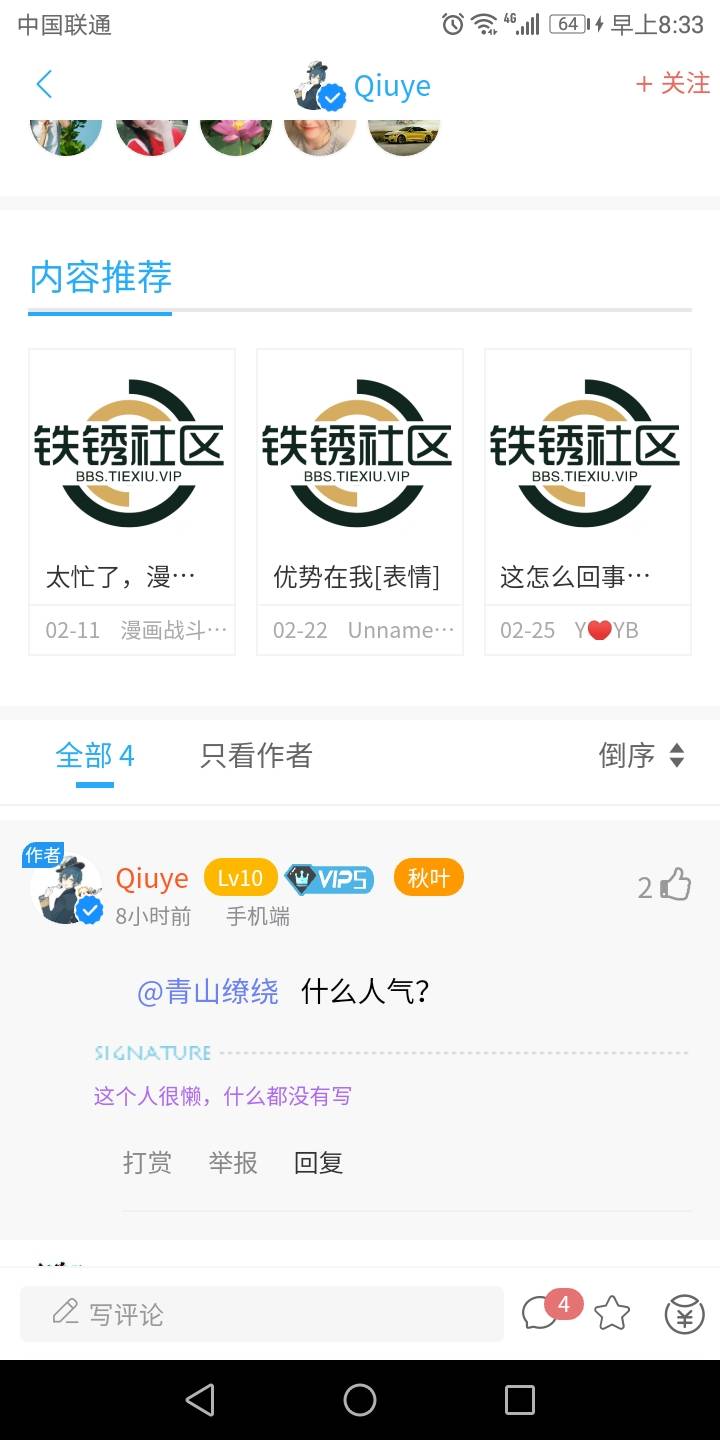View comments via the speech bubble icon

click(x=541, y=1314)
